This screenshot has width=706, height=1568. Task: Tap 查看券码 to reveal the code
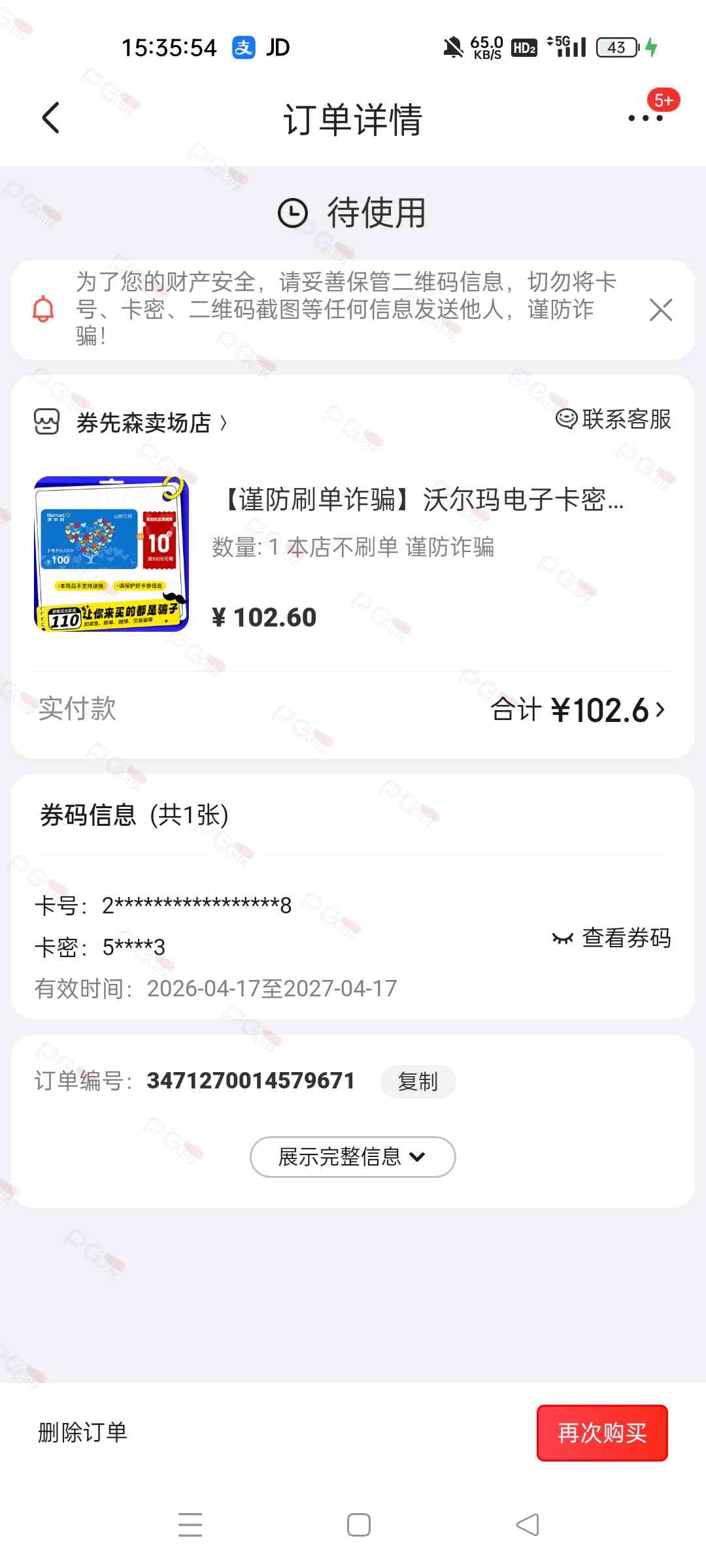612,938
